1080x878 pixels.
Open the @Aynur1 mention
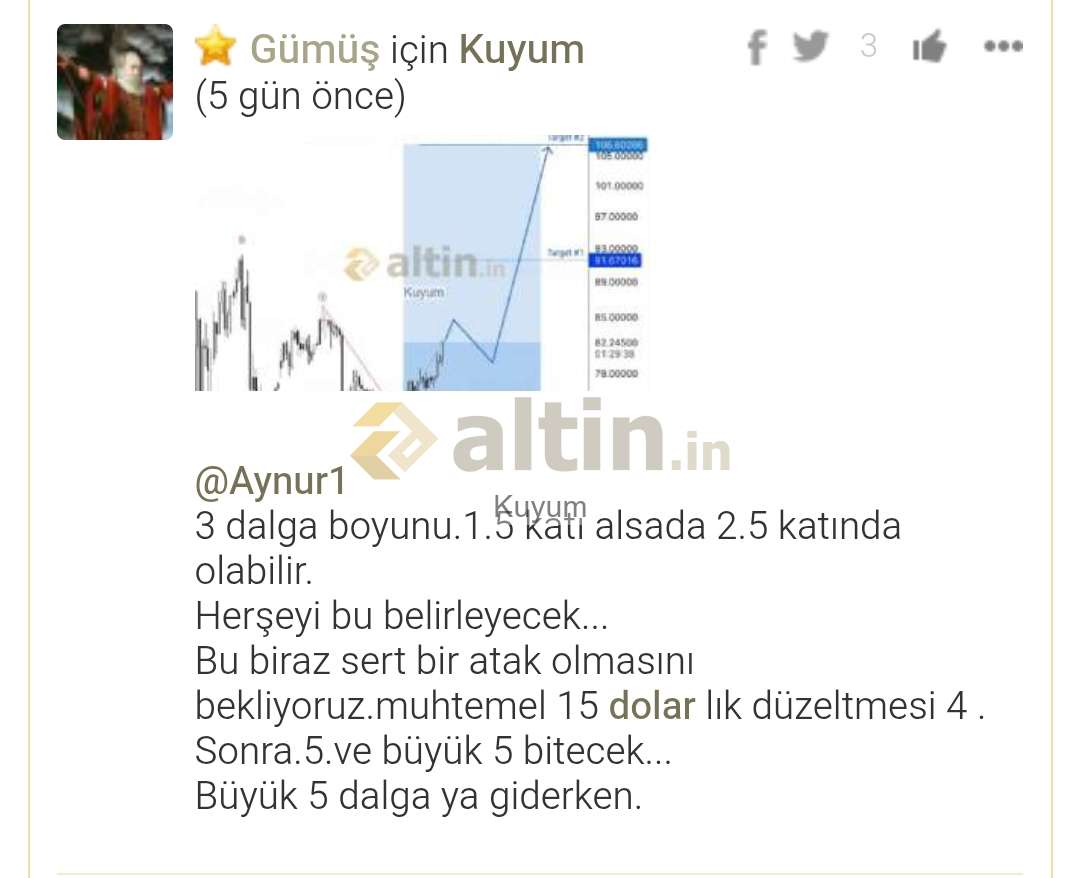270,482
